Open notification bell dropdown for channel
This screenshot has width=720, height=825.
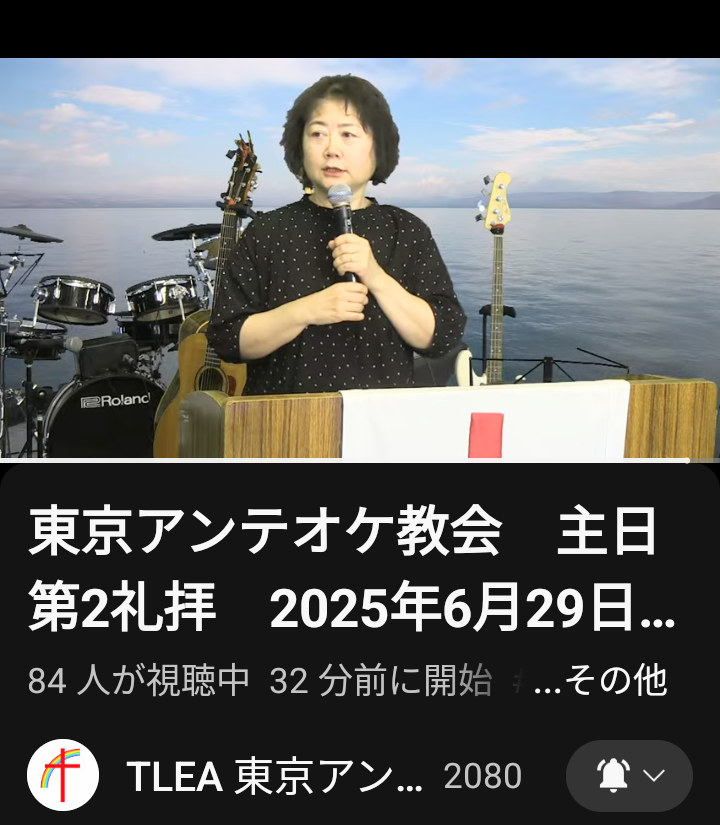pos(629,776)
